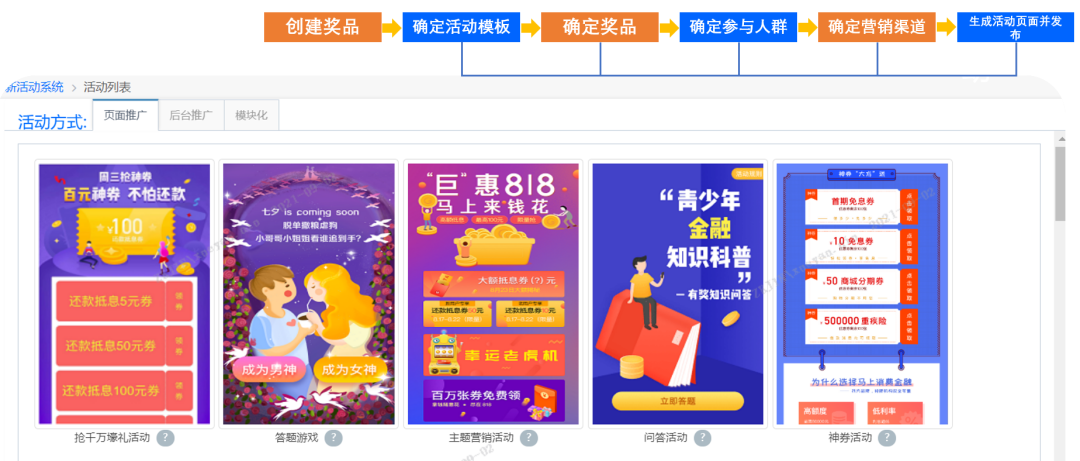Image resolution: width=1080 pixels, height=461 pixels.
Task: Select the 问答活动 template
Action: 678,294
